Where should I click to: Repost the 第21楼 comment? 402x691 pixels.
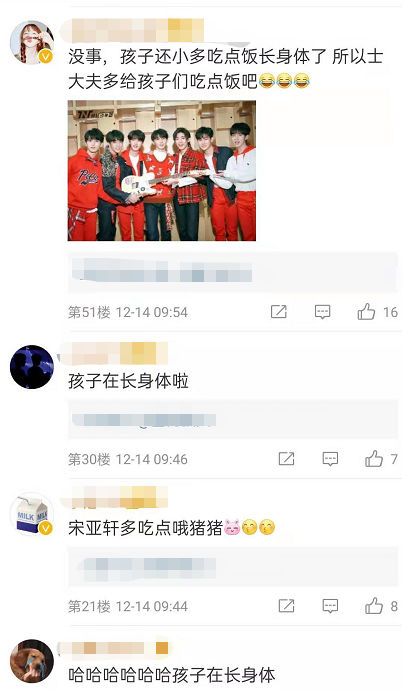[287, 606]
